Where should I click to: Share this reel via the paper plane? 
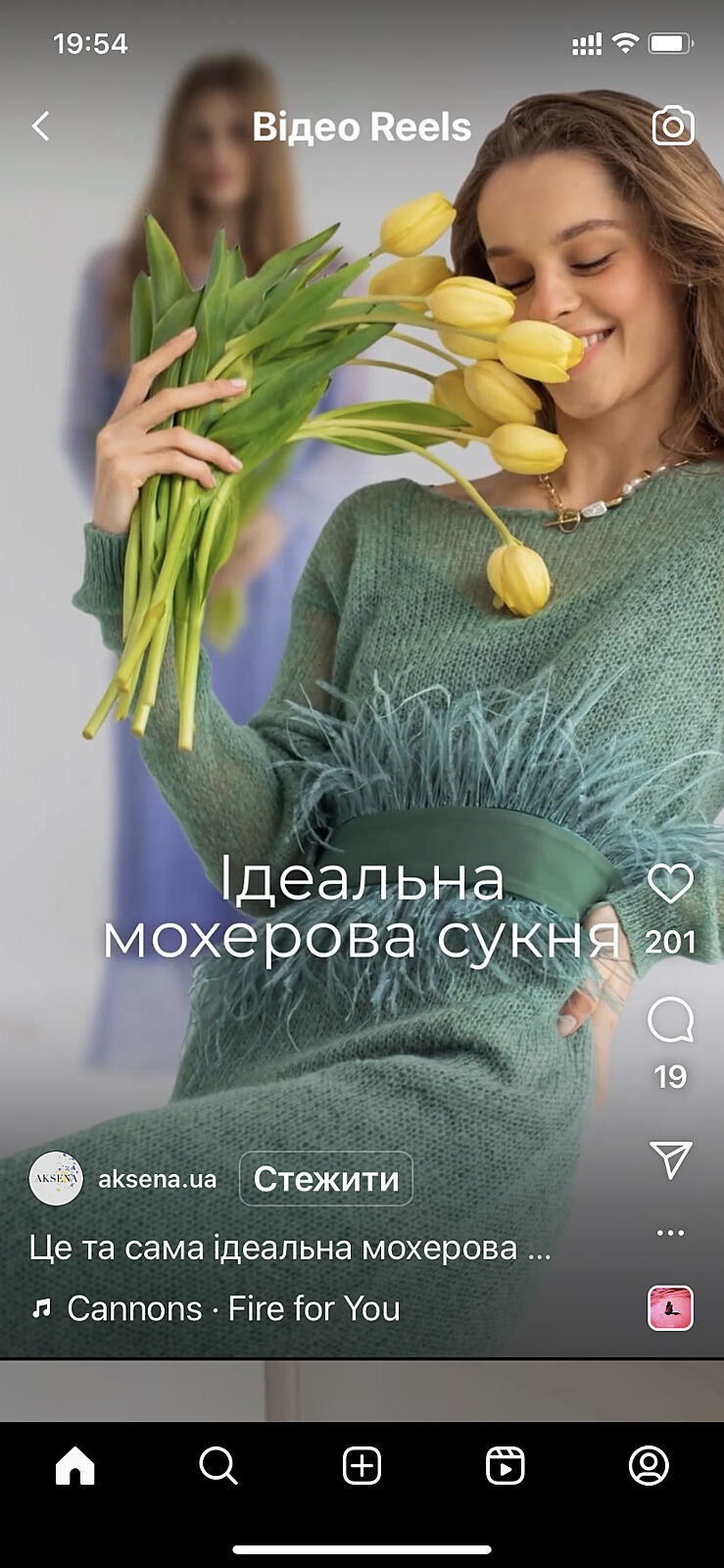point(671,1159)
